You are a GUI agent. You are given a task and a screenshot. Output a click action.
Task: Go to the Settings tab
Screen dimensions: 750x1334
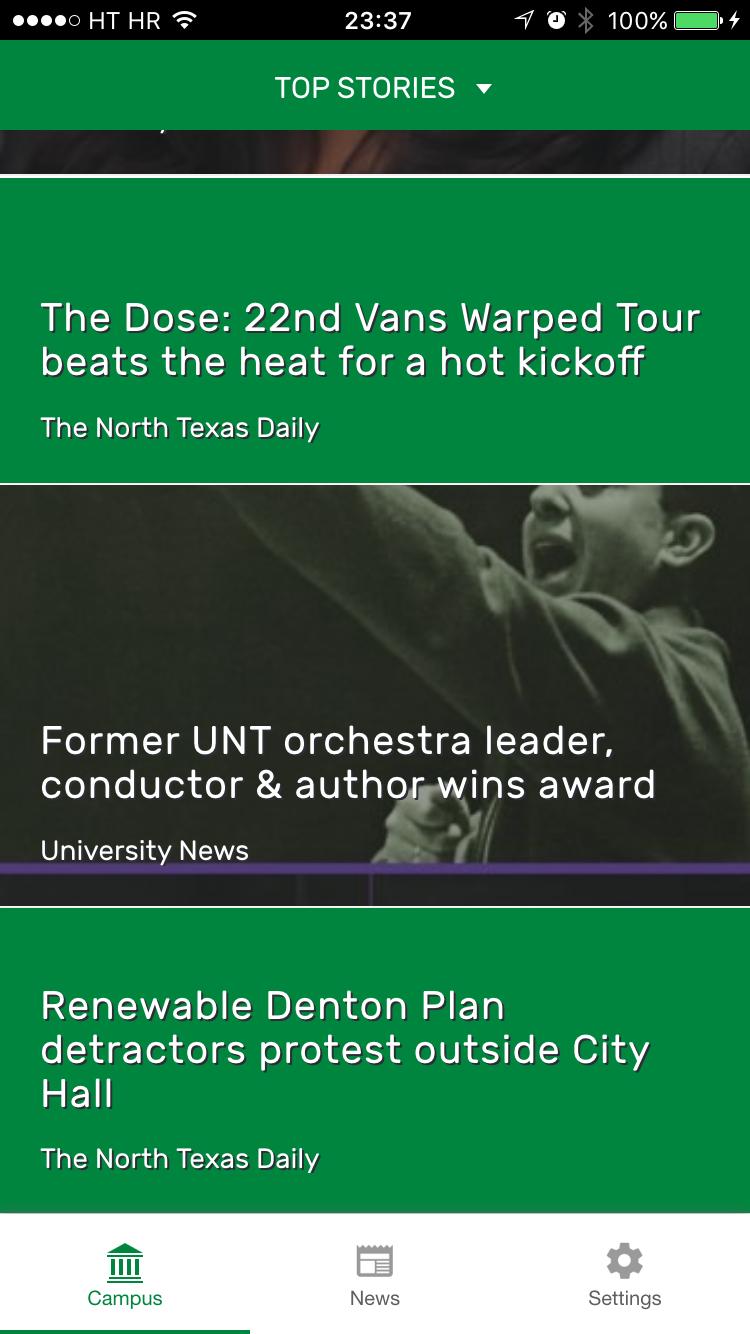(x=624, y=1275)
